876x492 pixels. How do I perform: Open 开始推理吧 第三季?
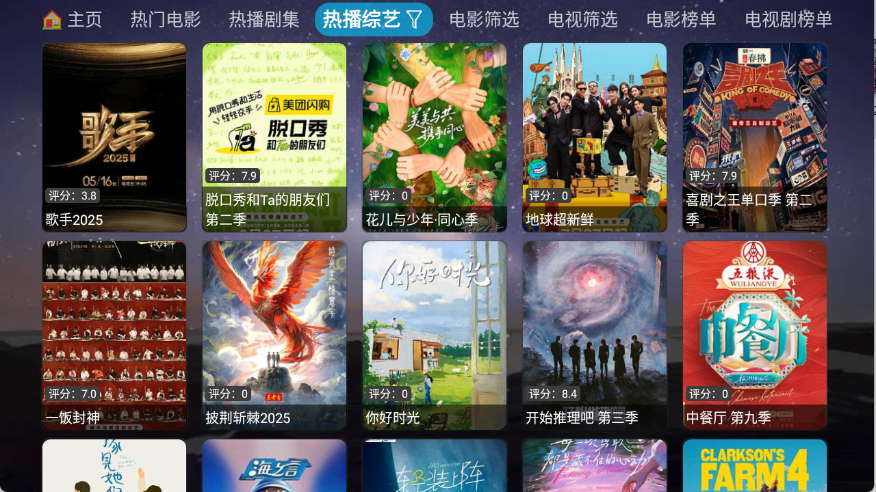click(594, 335)
